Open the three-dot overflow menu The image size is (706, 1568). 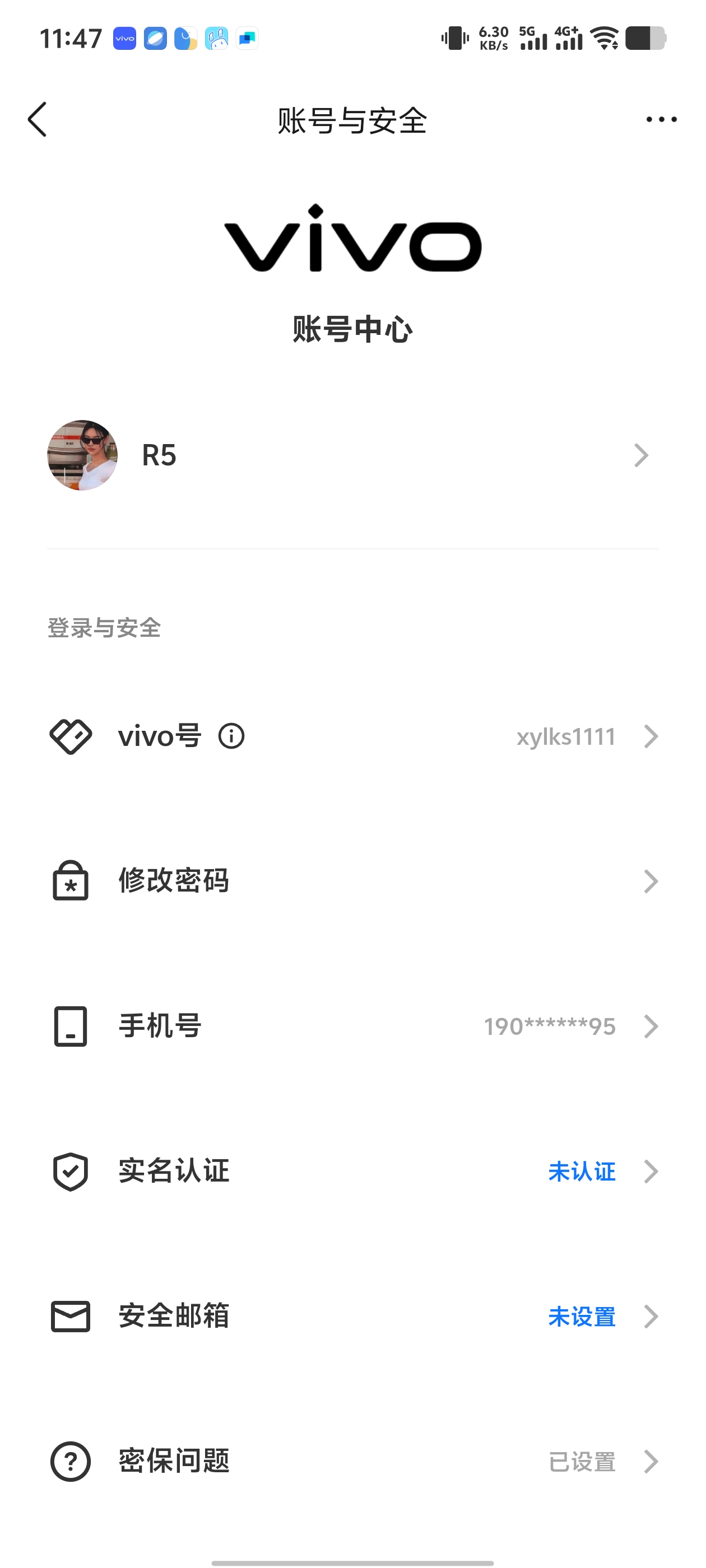coord(658,119)
